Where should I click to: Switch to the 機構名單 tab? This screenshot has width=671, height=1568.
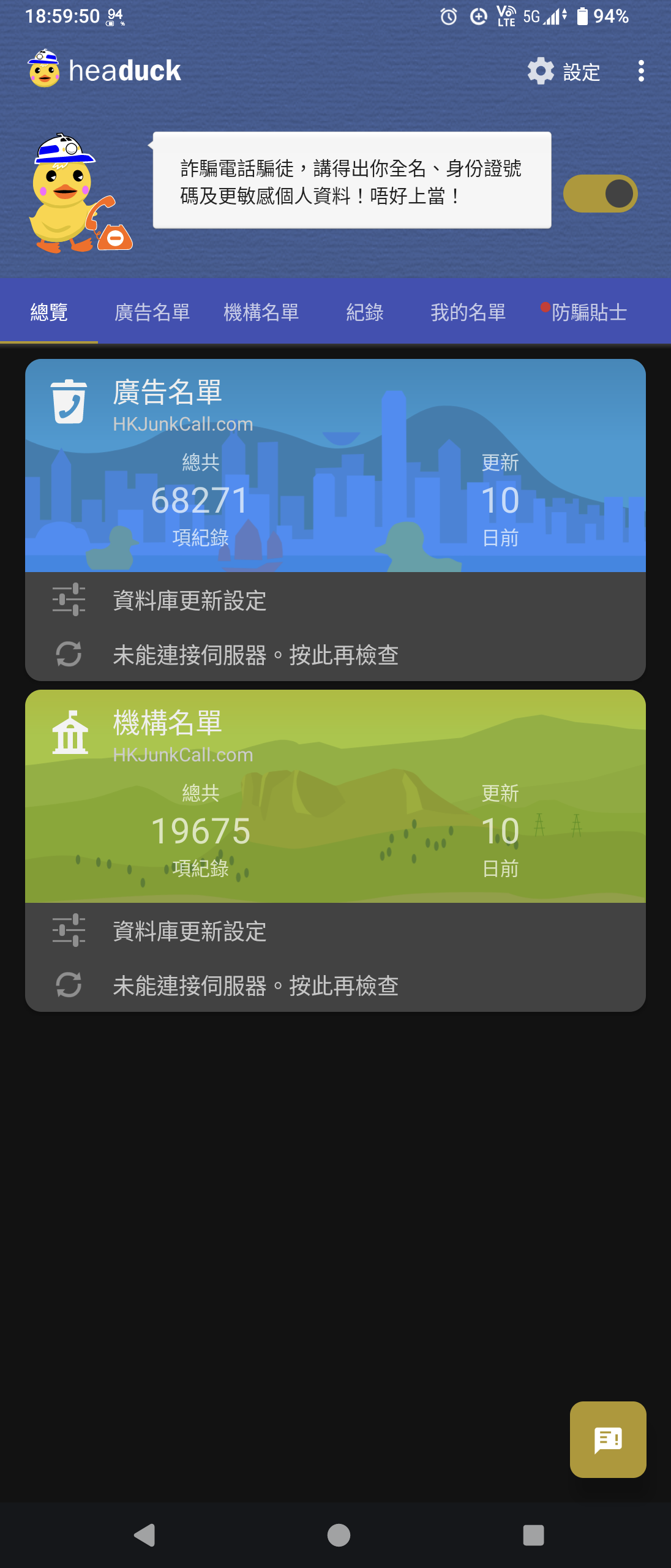click(261, 312)
